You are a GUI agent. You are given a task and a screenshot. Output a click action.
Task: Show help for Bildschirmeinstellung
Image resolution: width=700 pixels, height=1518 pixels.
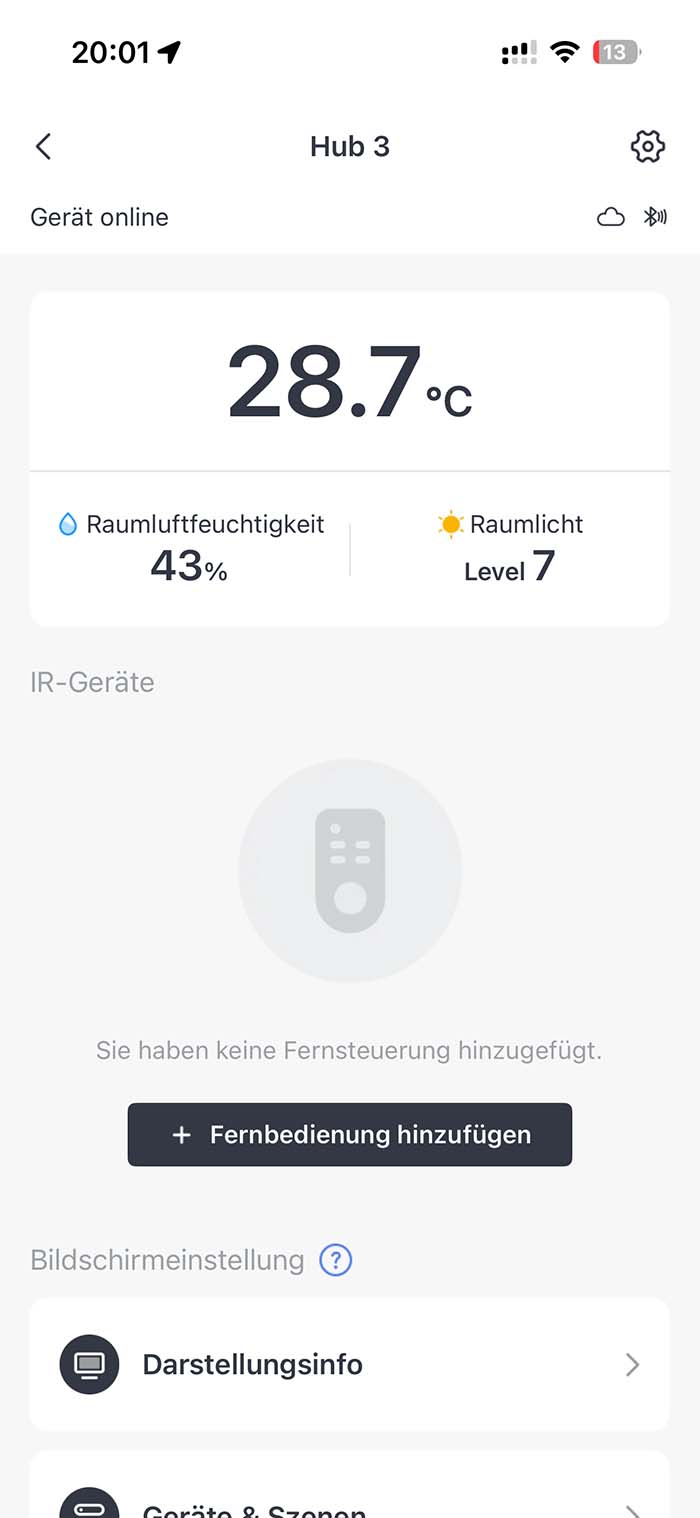(336, 1259)
